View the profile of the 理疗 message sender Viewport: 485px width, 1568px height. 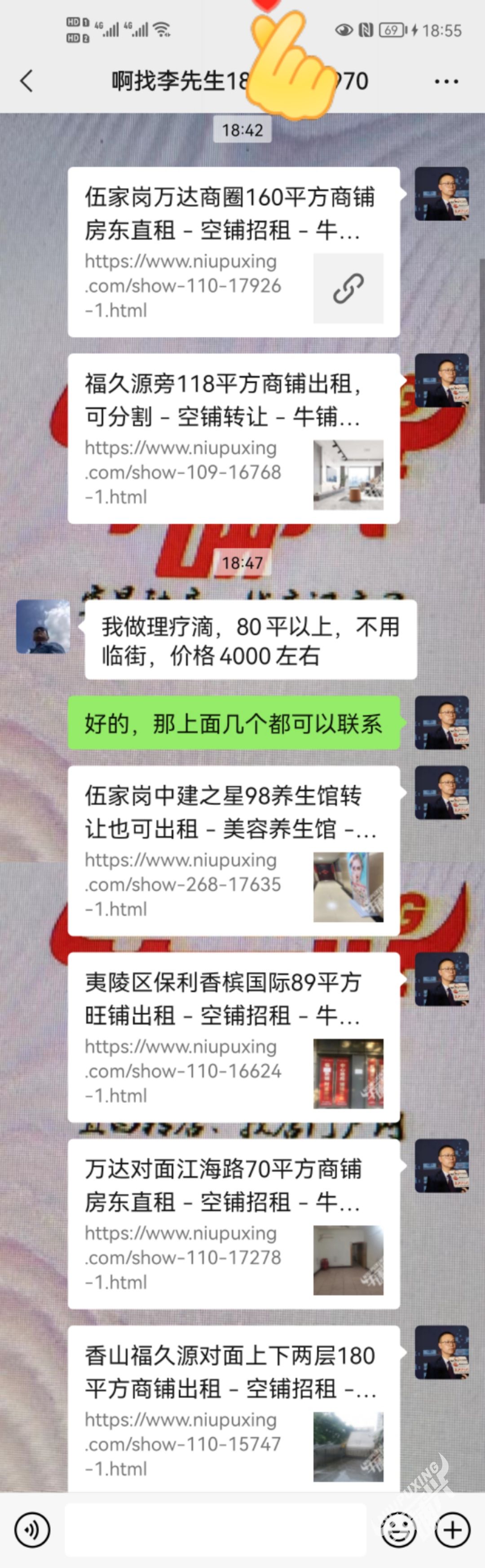tap(43, 626)
